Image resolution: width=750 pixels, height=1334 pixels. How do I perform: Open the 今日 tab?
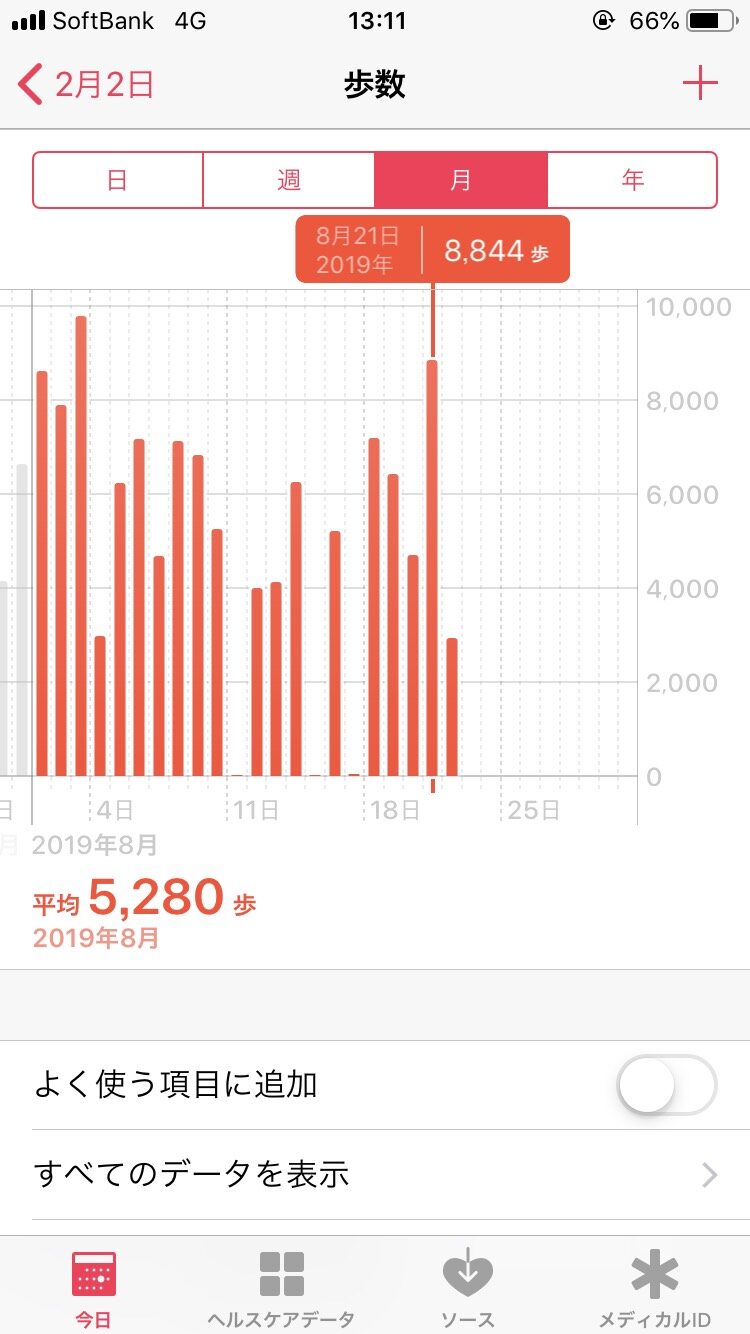(x=94, y=1289)
